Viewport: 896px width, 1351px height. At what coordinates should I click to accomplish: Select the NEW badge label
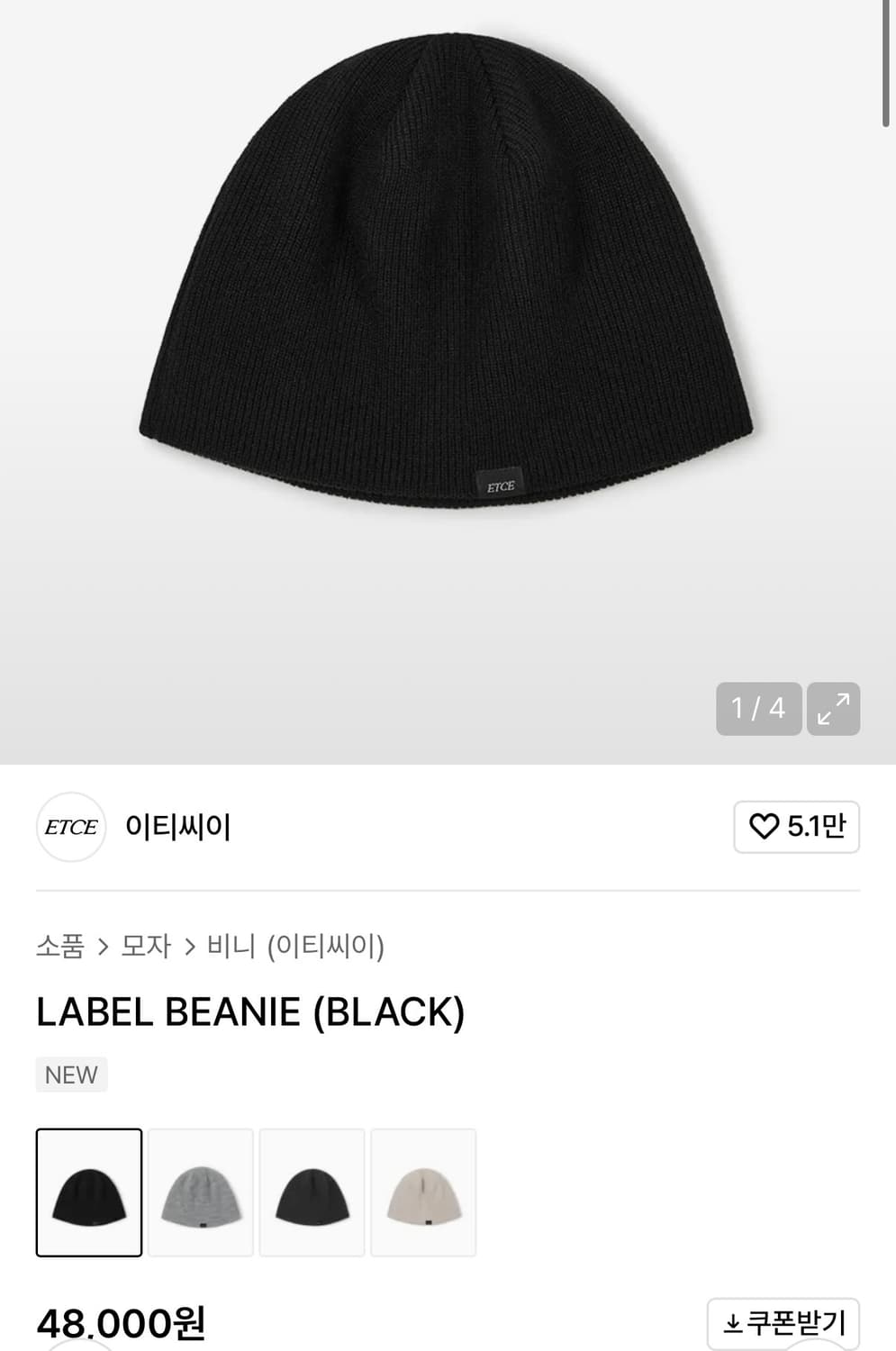click(71, 1074)
